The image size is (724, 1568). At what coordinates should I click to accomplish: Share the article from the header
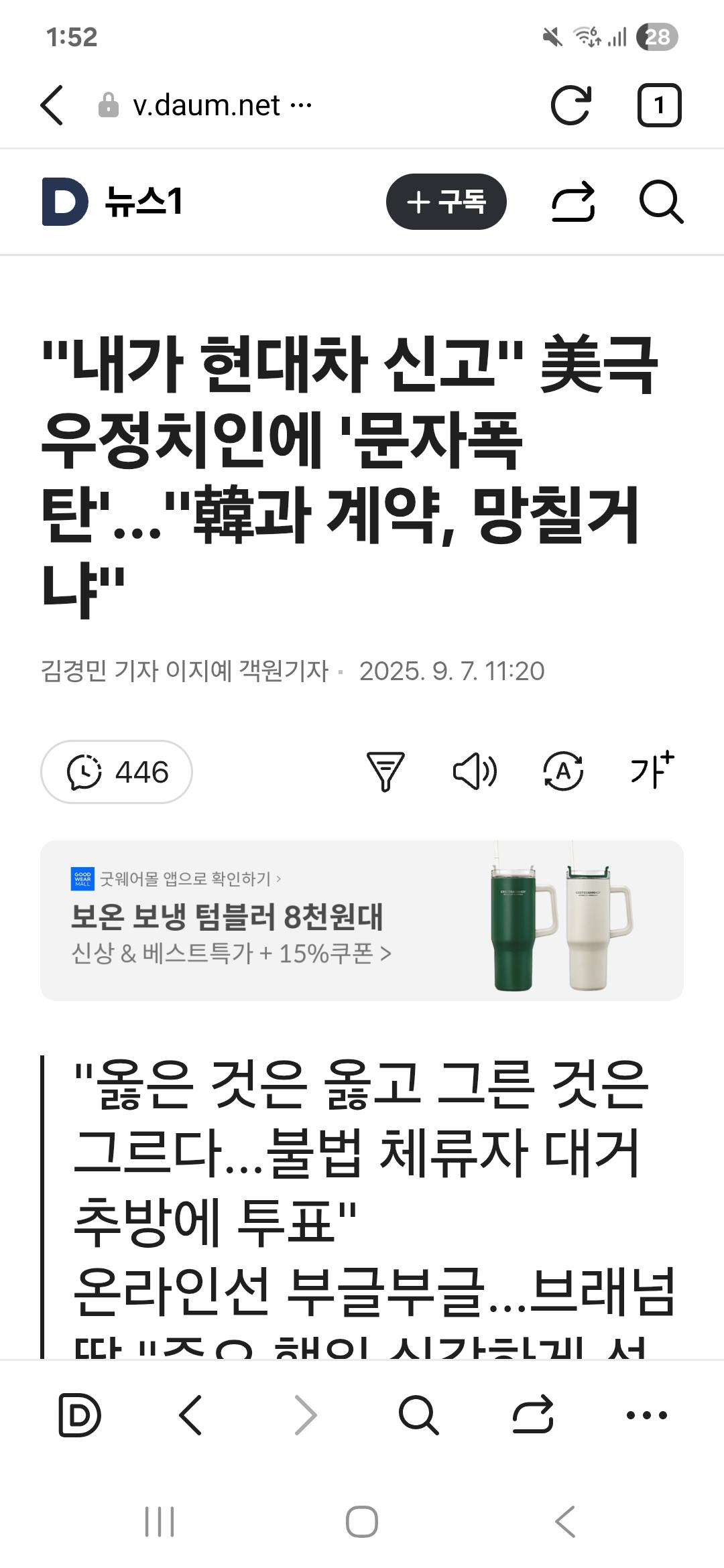point(573,202)
